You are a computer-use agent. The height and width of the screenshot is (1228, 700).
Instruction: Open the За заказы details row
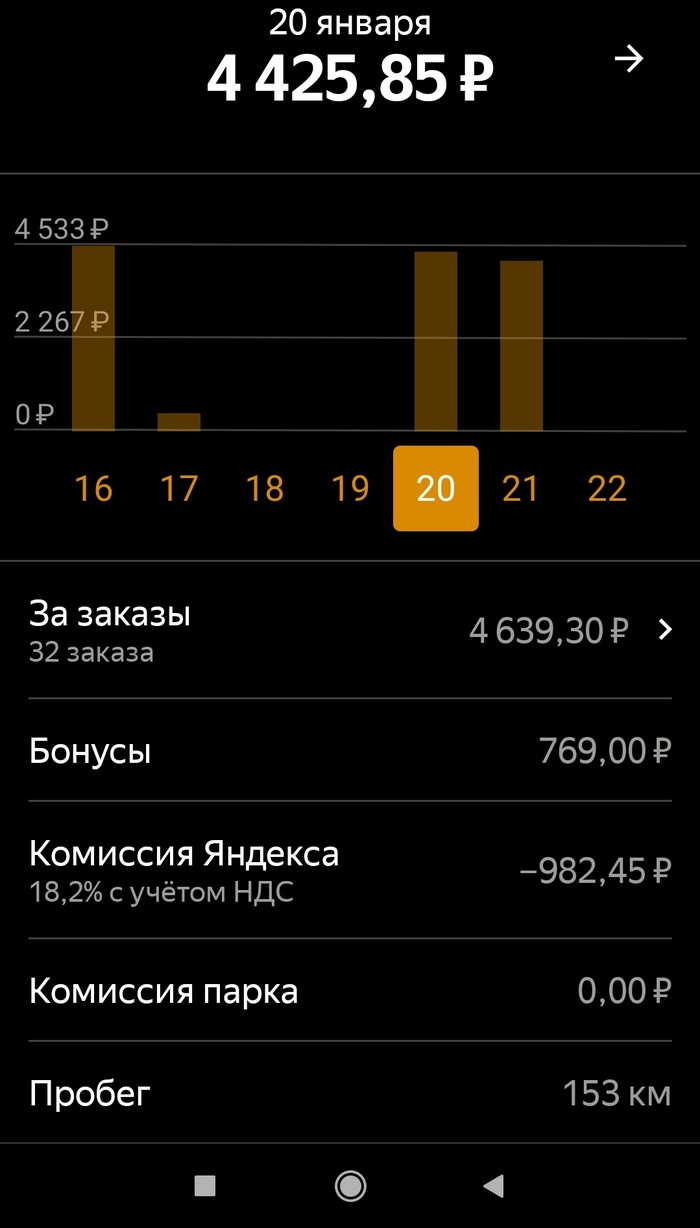(350, 630)
